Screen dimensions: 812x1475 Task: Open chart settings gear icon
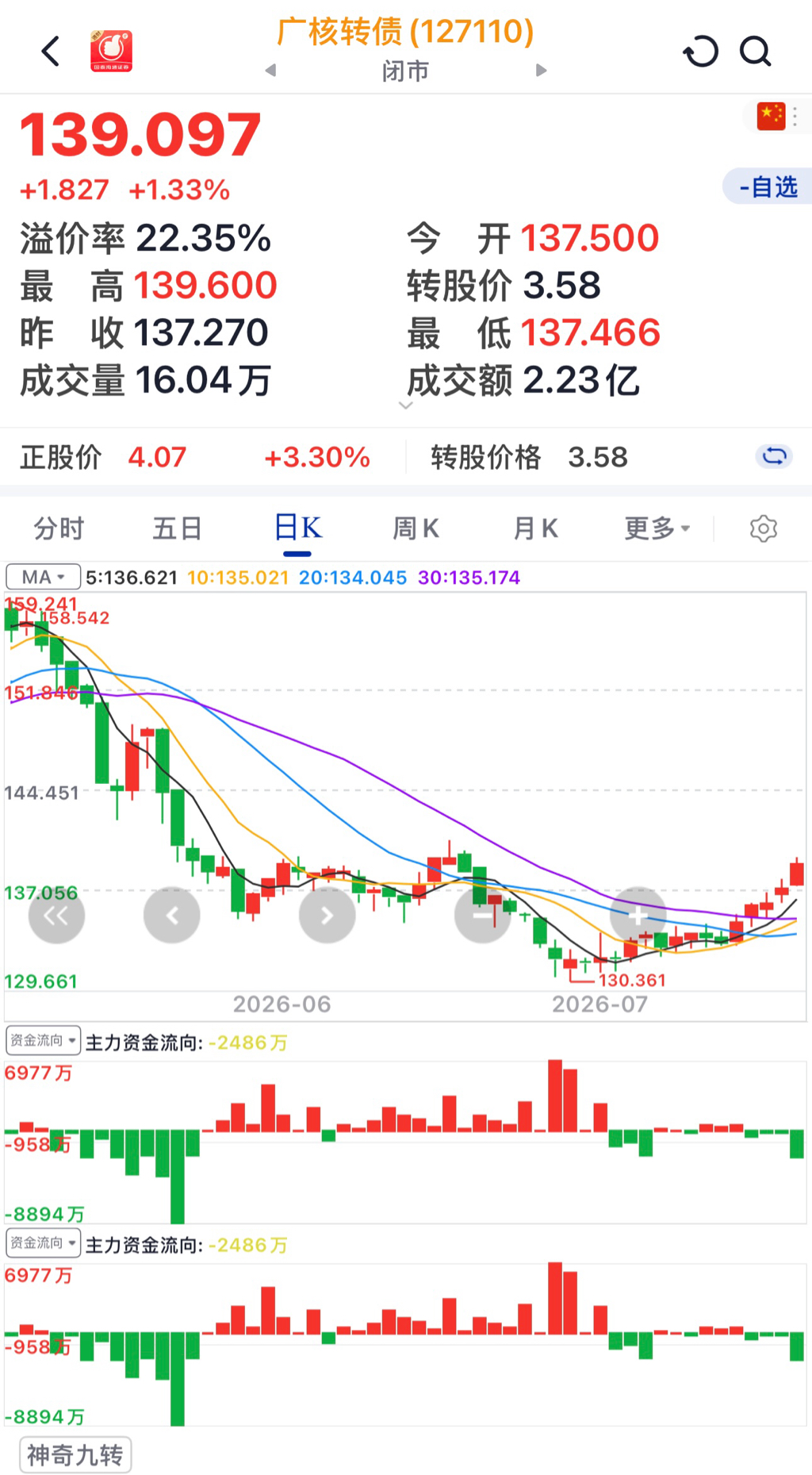tap(764, 528)
